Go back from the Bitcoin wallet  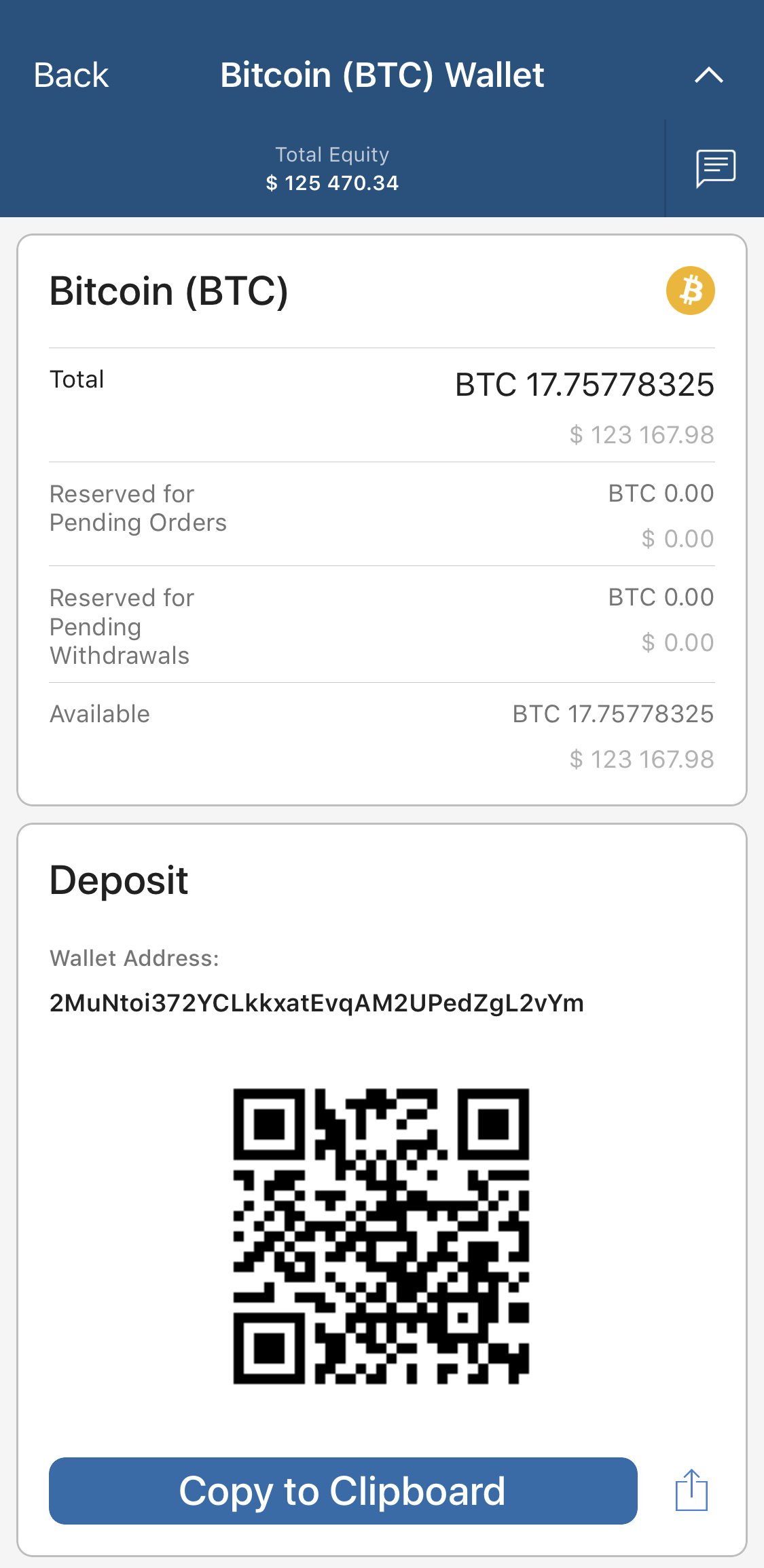[71, 75]
